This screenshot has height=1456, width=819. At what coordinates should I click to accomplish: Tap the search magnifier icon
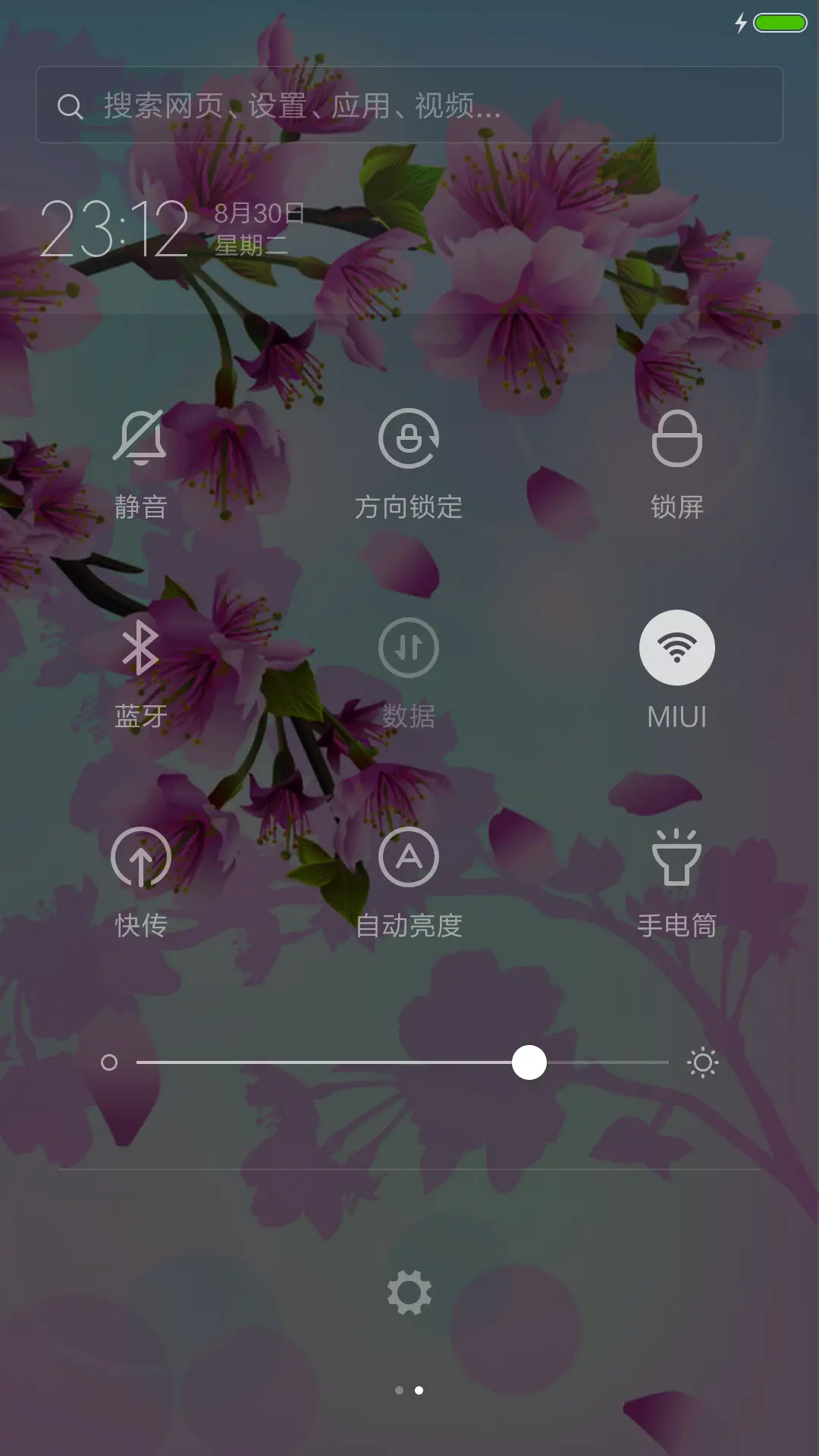tap(71, 107)
